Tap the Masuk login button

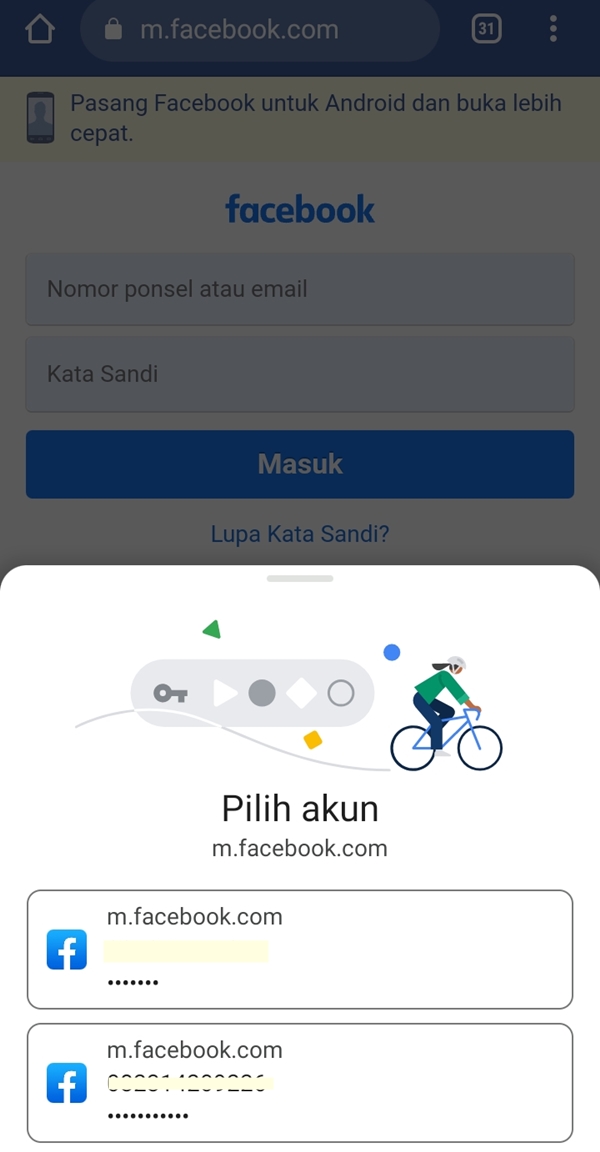(x=300, y=464)
